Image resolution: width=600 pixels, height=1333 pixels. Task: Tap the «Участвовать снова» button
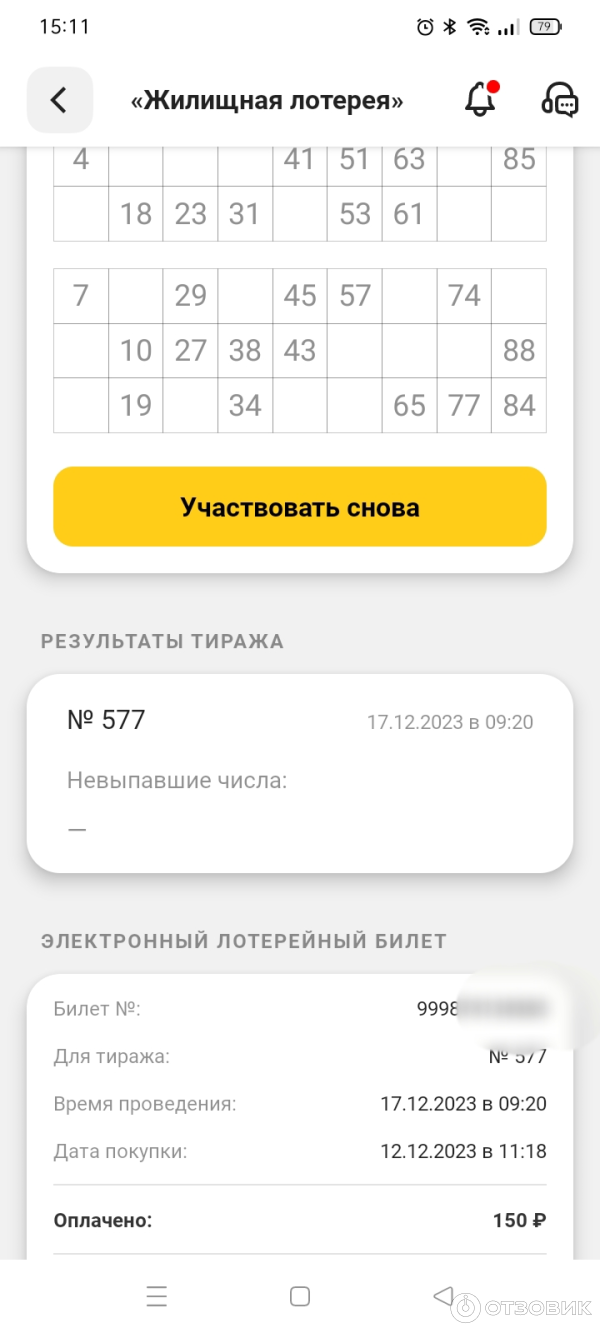tap(299, 507)
